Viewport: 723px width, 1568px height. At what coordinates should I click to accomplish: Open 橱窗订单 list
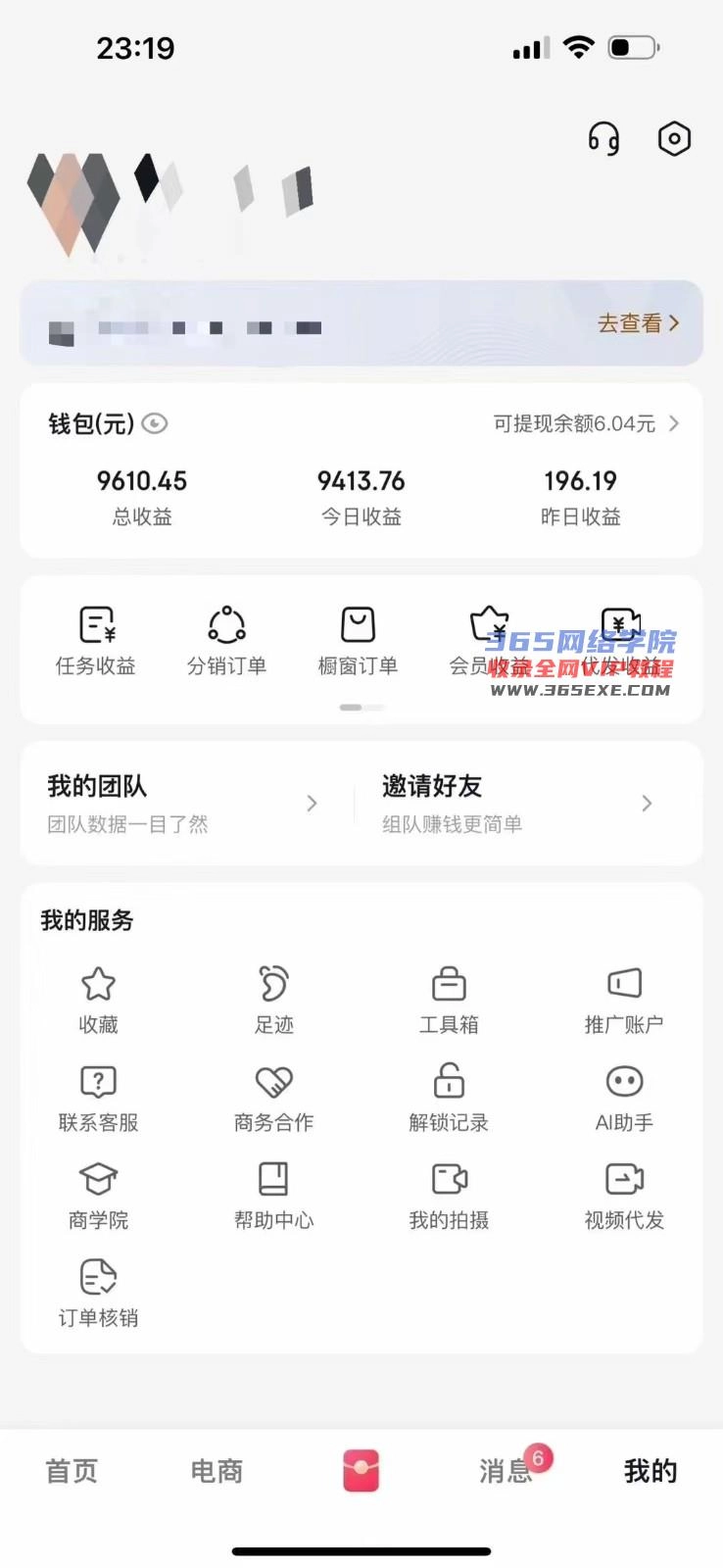click(358, 641)
